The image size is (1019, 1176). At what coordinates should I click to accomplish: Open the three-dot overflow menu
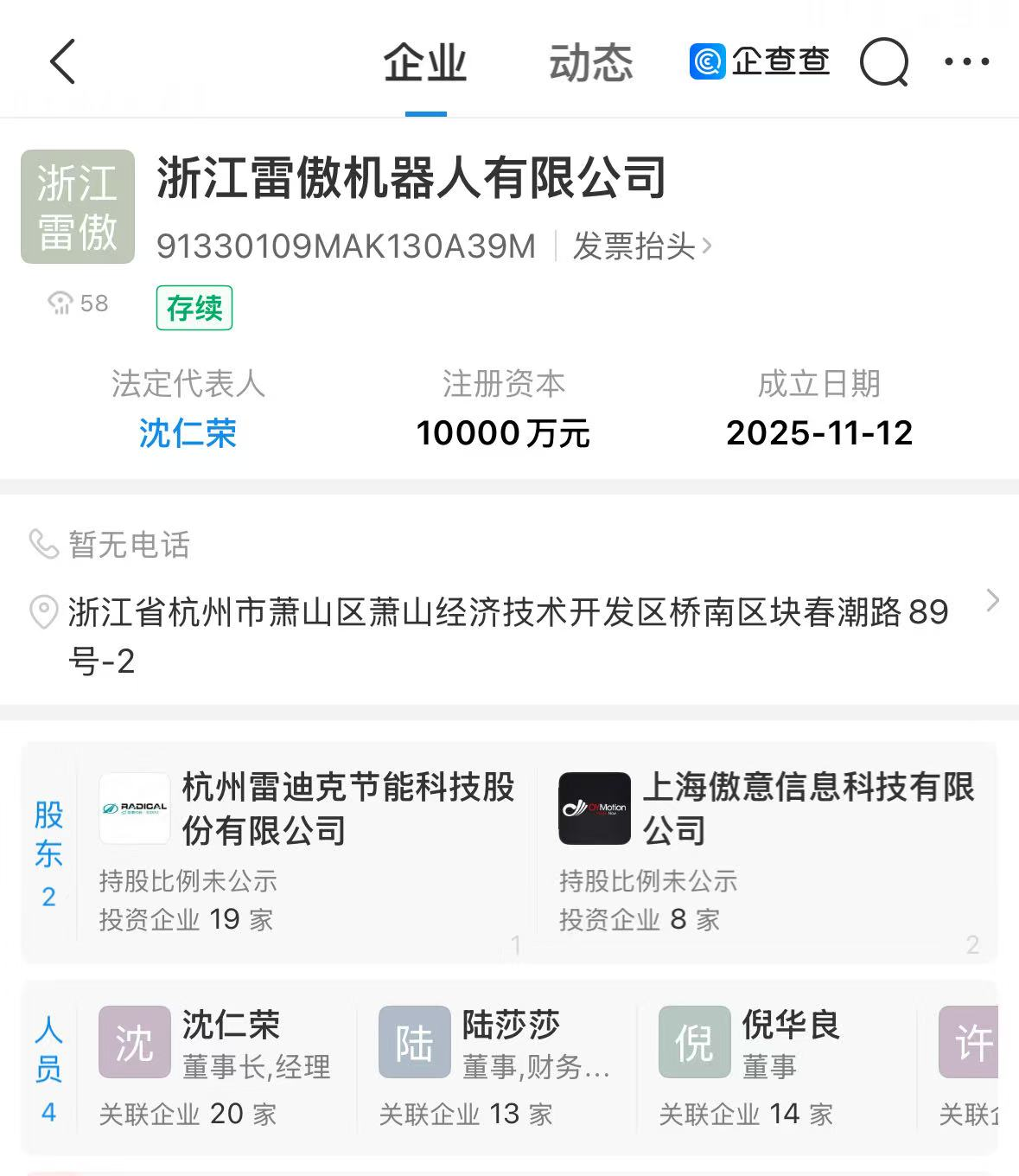pyautogui.click(x=966, y=62)
